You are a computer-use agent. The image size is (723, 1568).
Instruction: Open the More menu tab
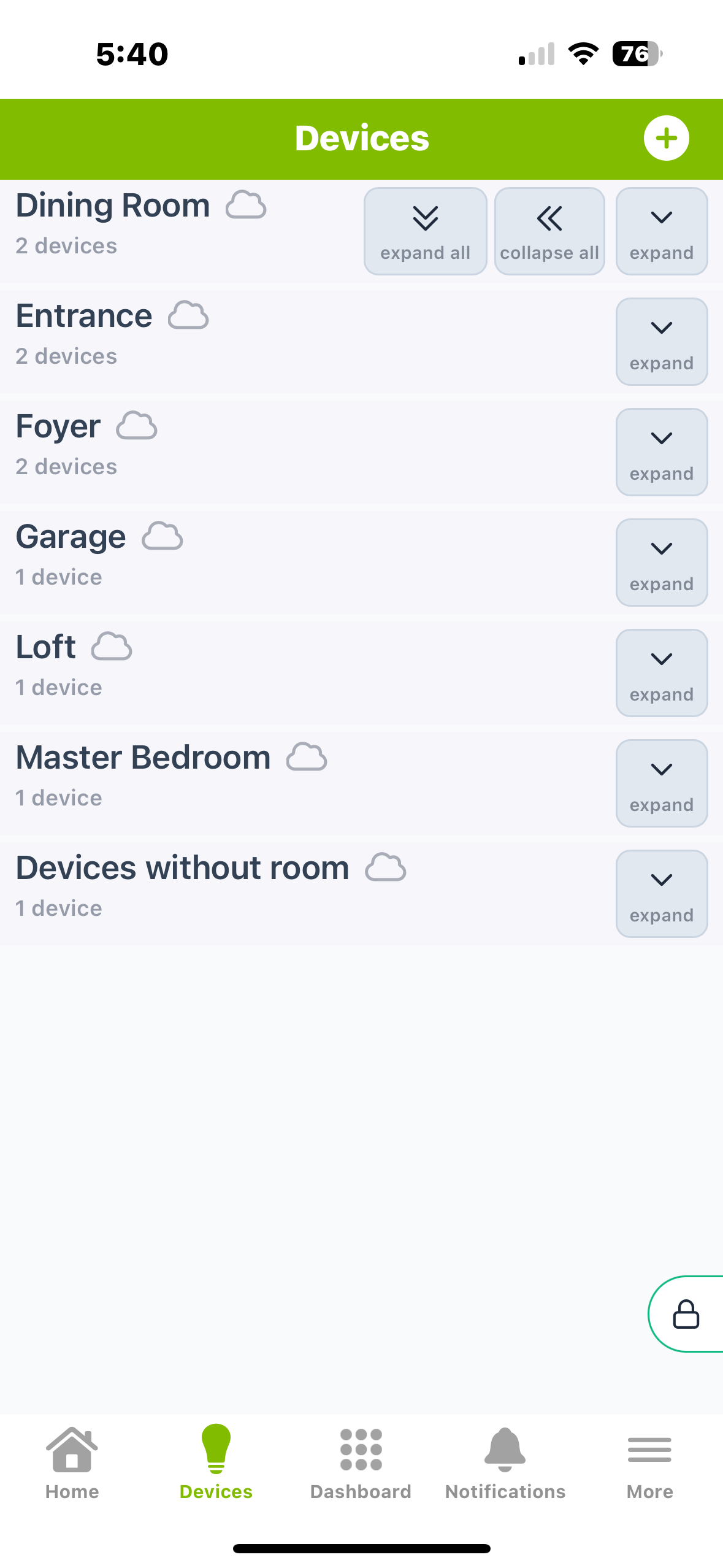point(649,1463)
